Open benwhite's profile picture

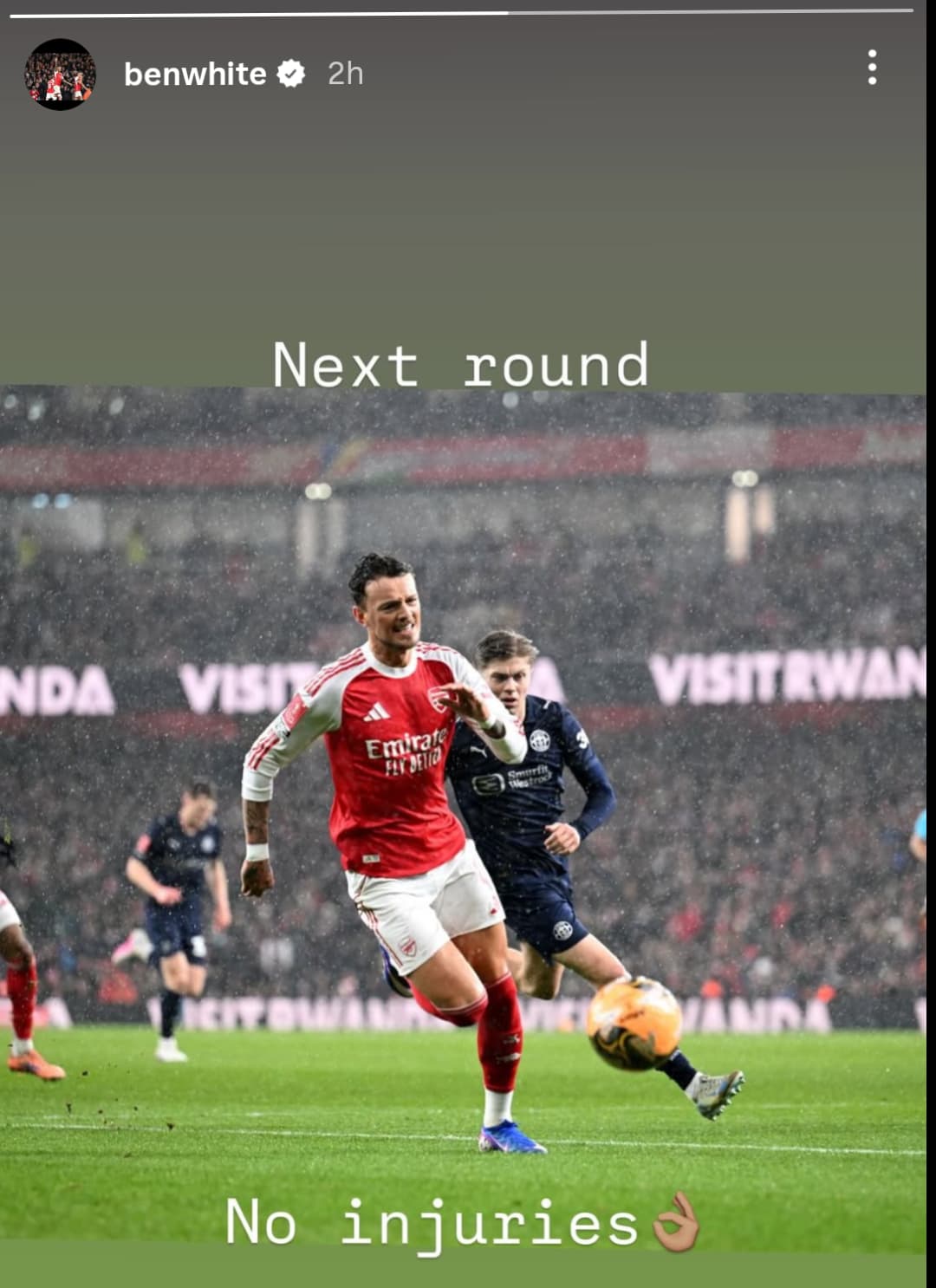coord(60,75)
